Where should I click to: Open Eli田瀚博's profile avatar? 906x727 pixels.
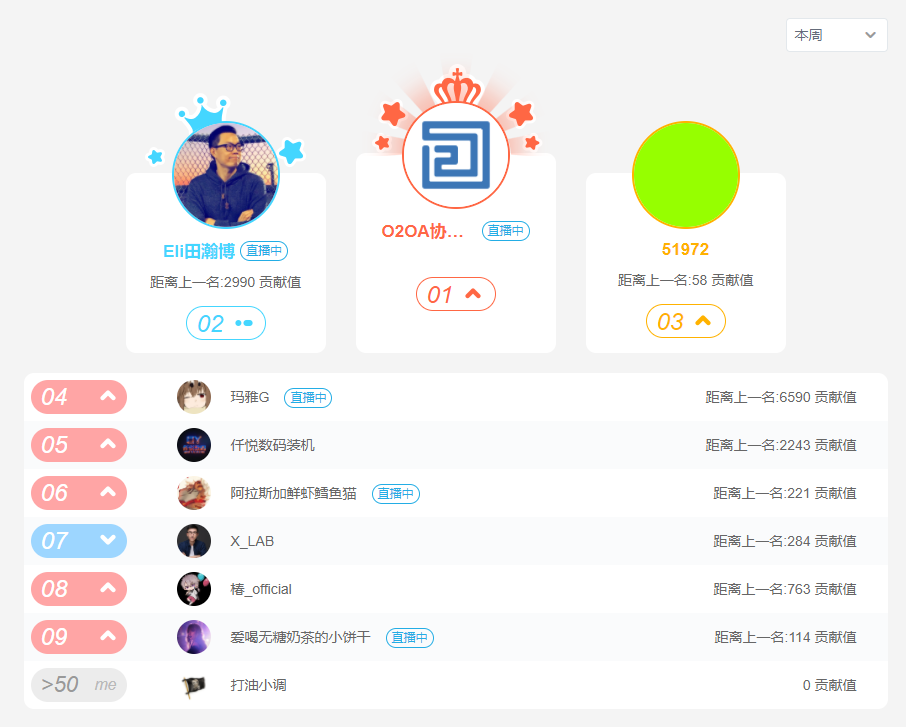click(x=226, y=175)
